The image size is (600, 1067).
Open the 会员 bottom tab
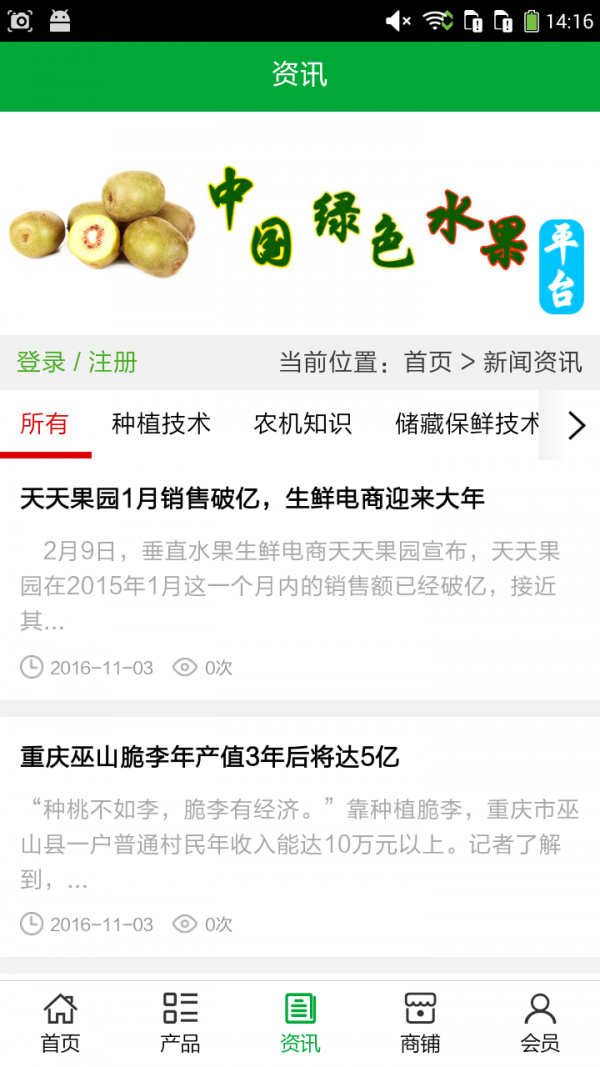pos(540,1023)
